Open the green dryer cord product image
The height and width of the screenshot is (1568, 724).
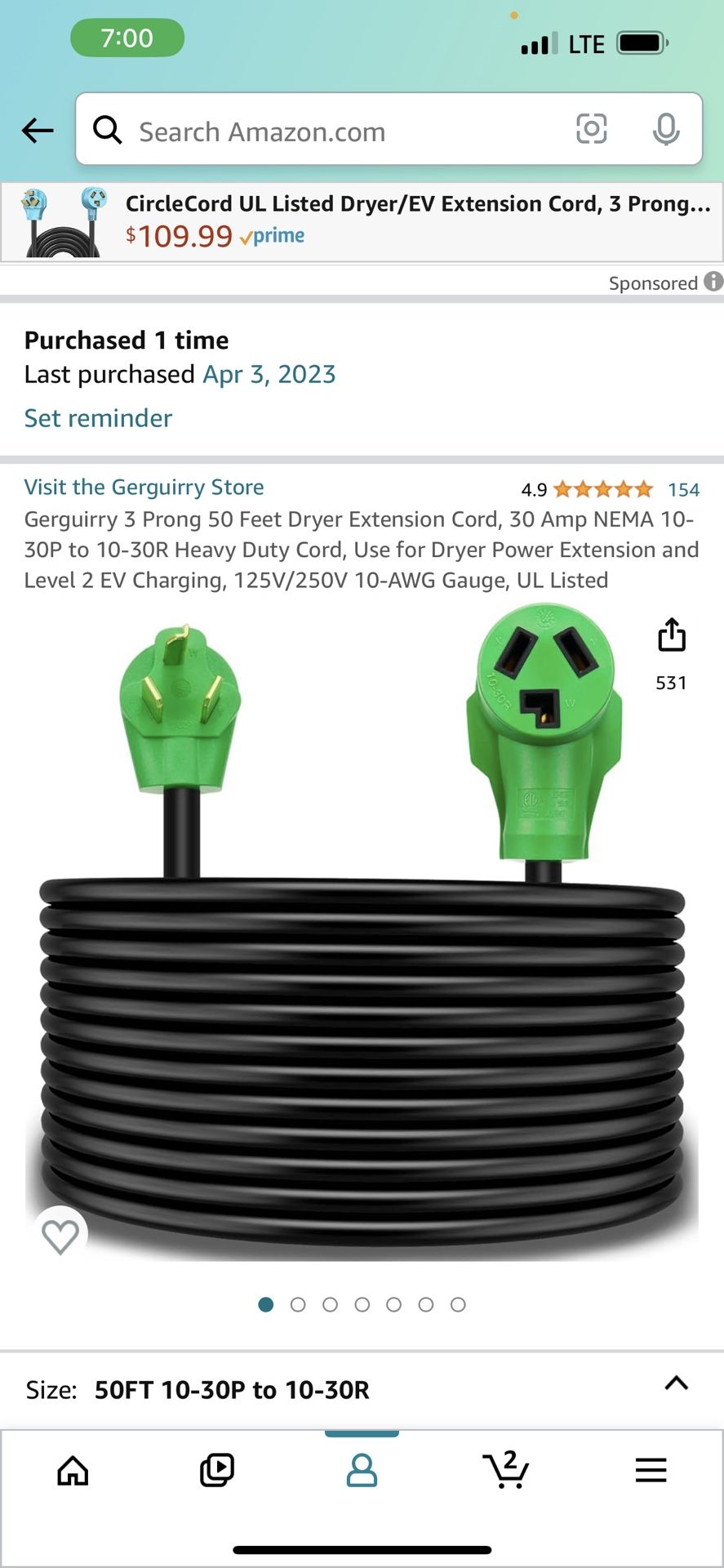(362, 939)
